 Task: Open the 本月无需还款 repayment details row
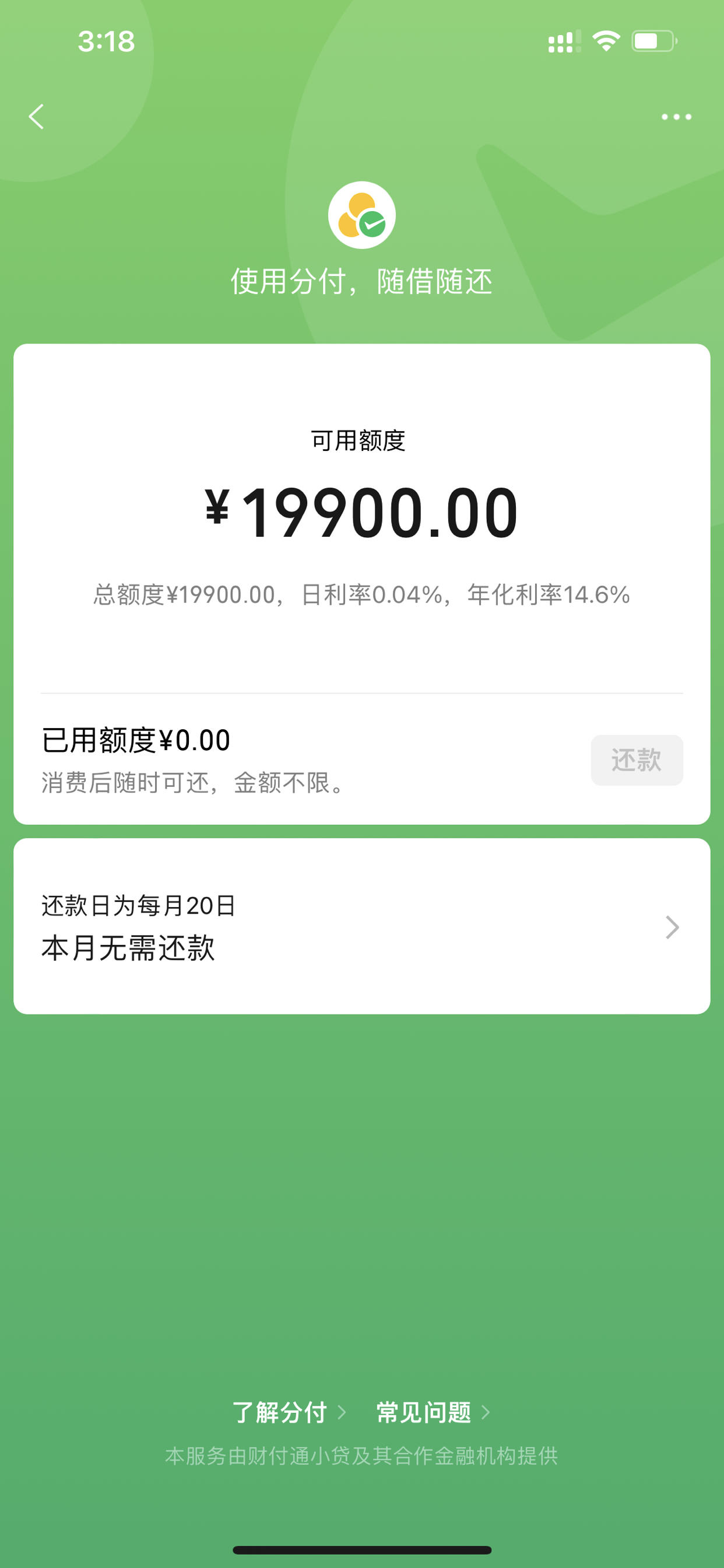(362, 926)
